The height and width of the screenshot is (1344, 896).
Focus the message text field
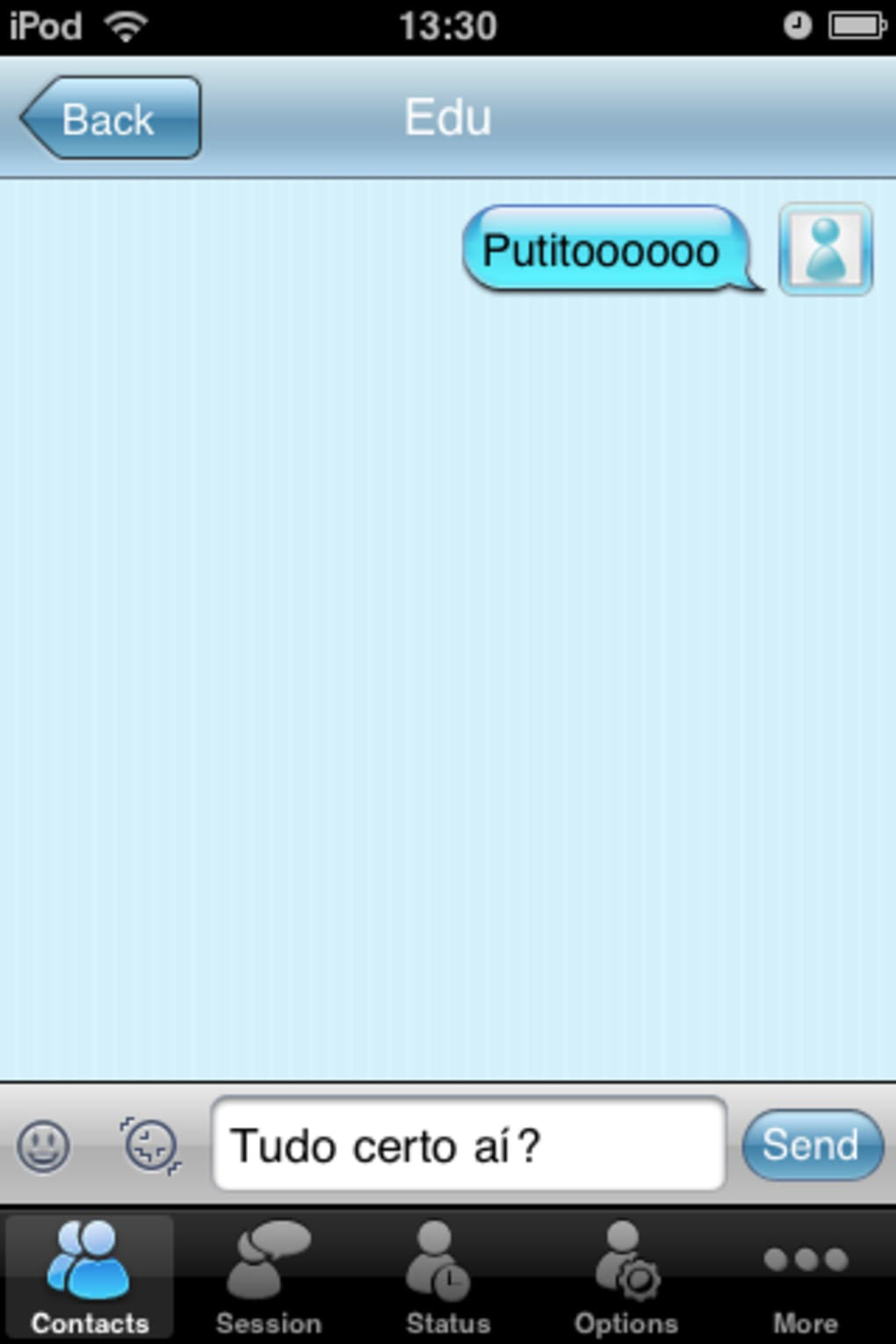point(468,1145)
